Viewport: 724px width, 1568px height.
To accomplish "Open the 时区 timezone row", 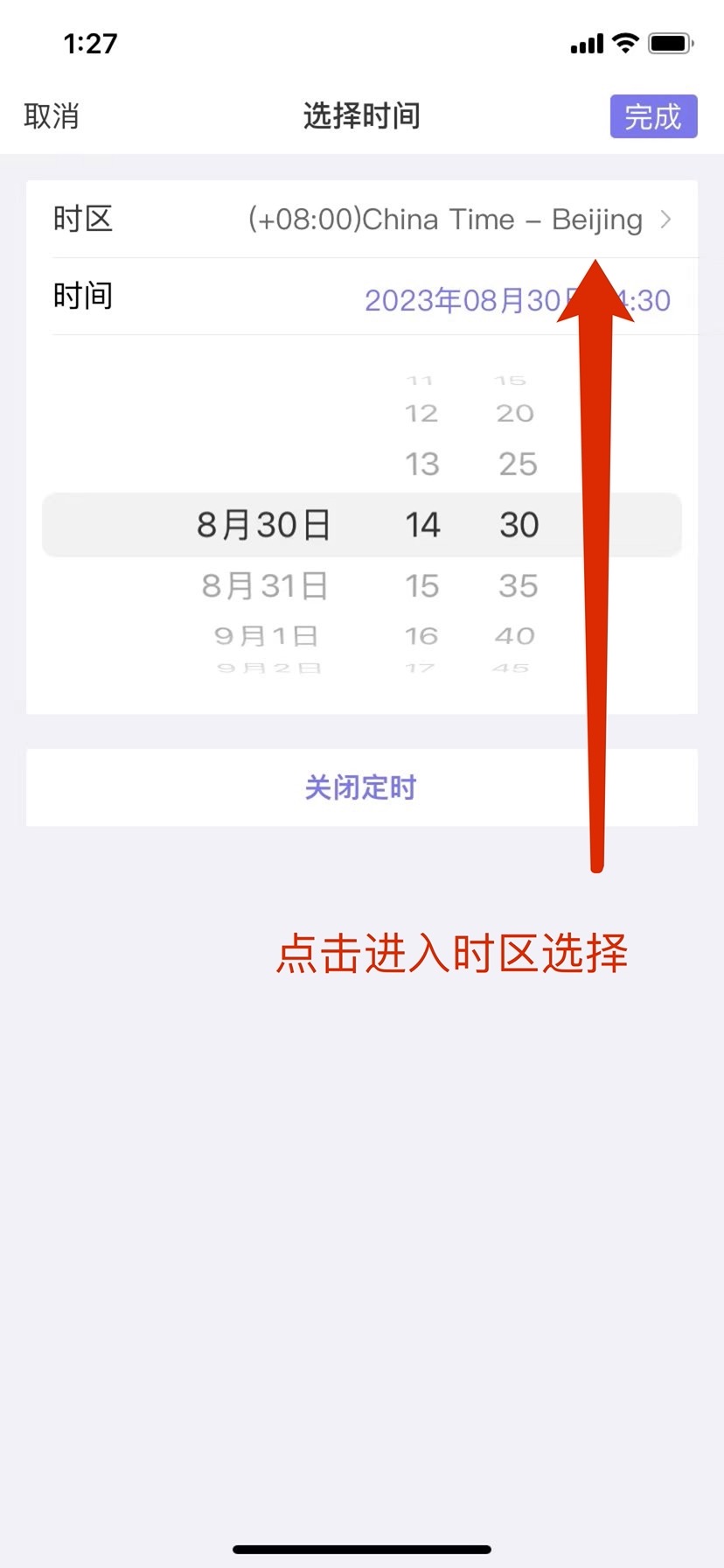I will coord(362,219).
